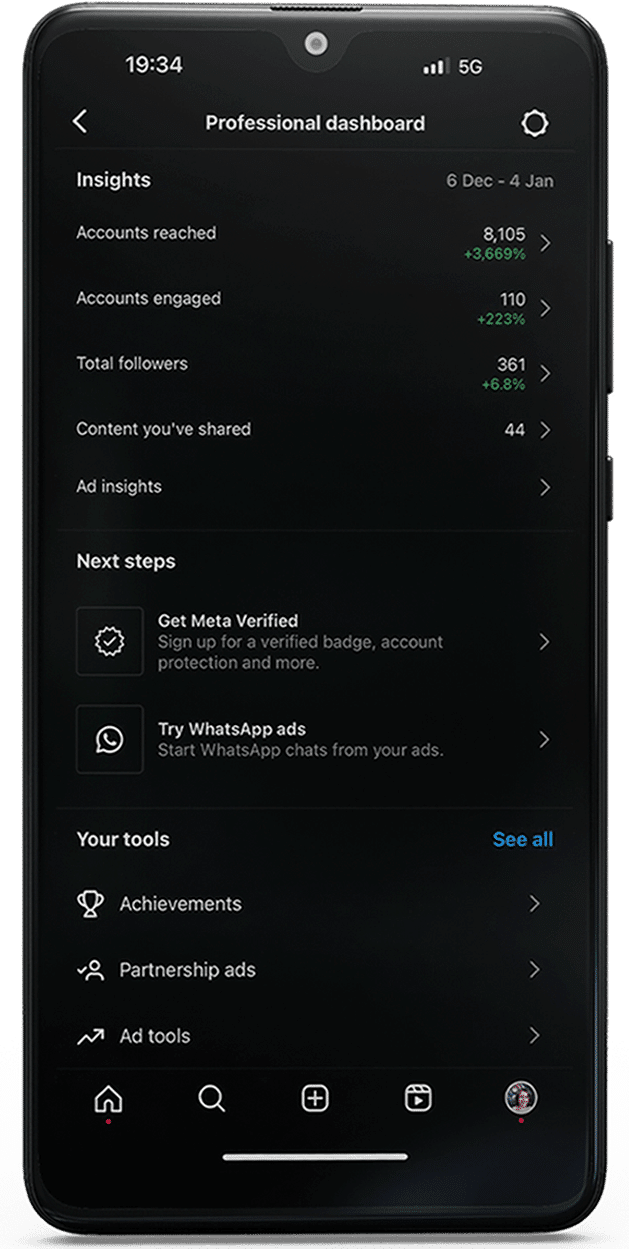Open the profile tab avatar
629x1249 pixels.
521,1098
